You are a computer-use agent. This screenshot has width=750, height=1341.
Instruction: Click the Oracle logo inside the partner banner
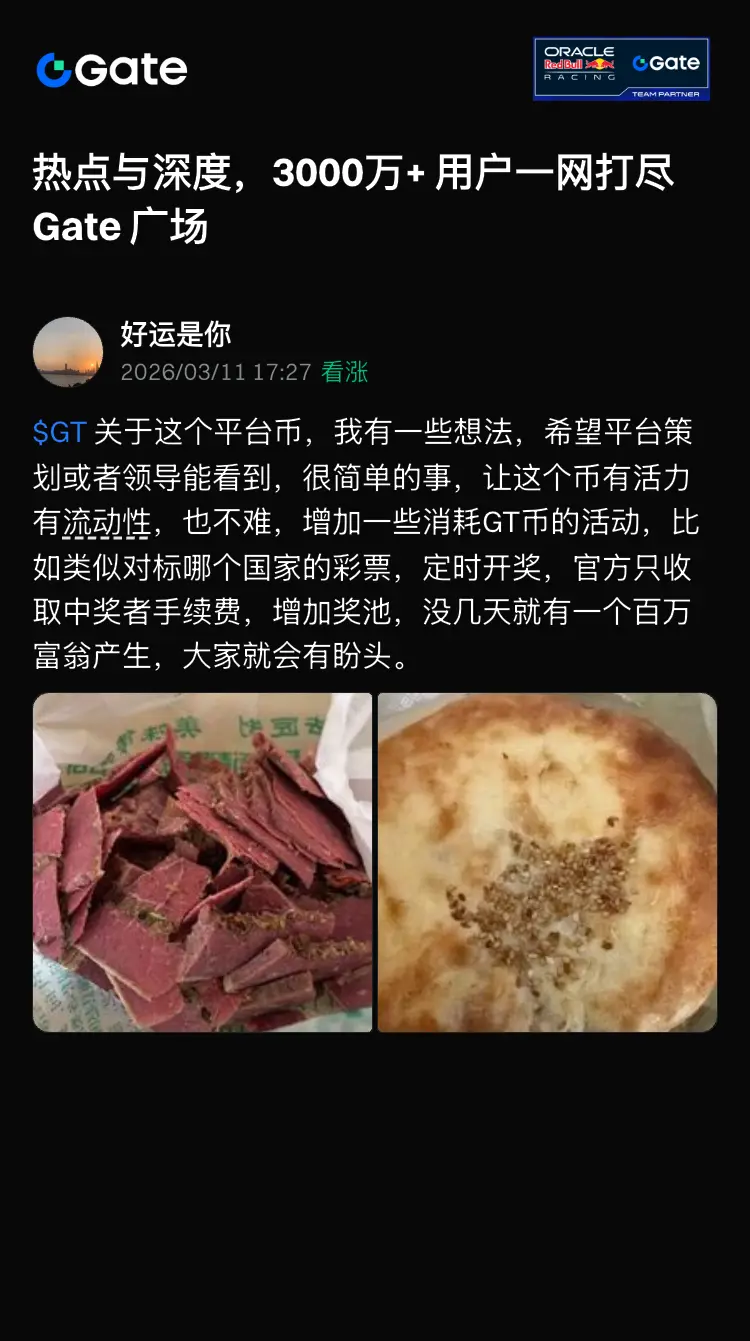(x=578, y=52)
